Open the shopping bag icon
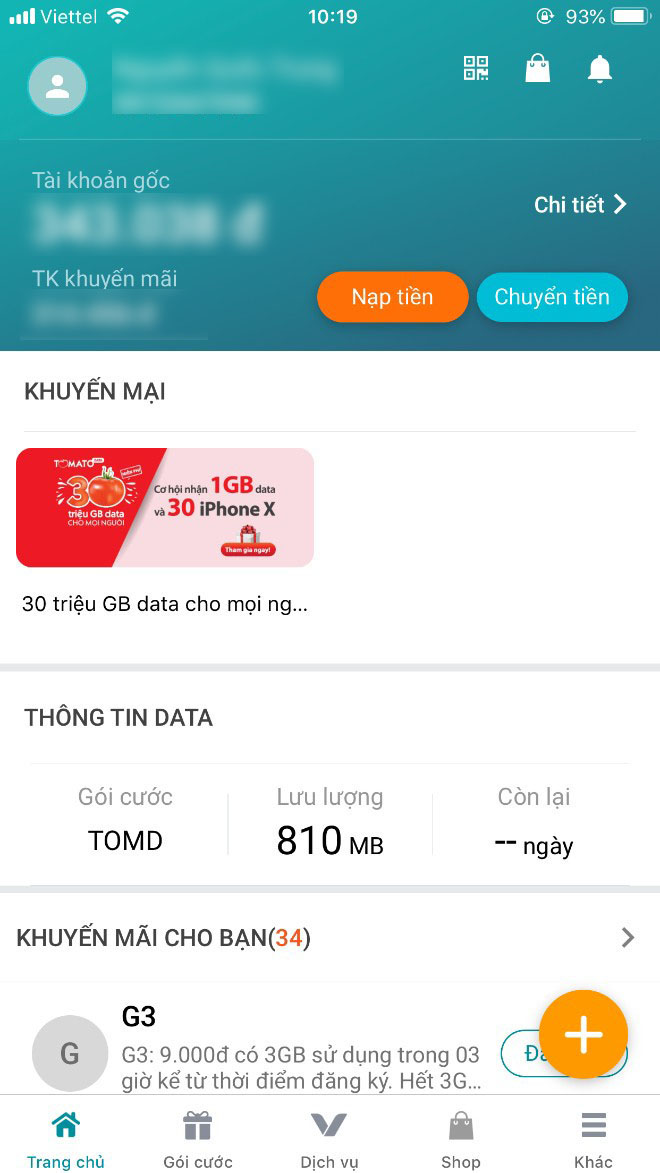 538,69
